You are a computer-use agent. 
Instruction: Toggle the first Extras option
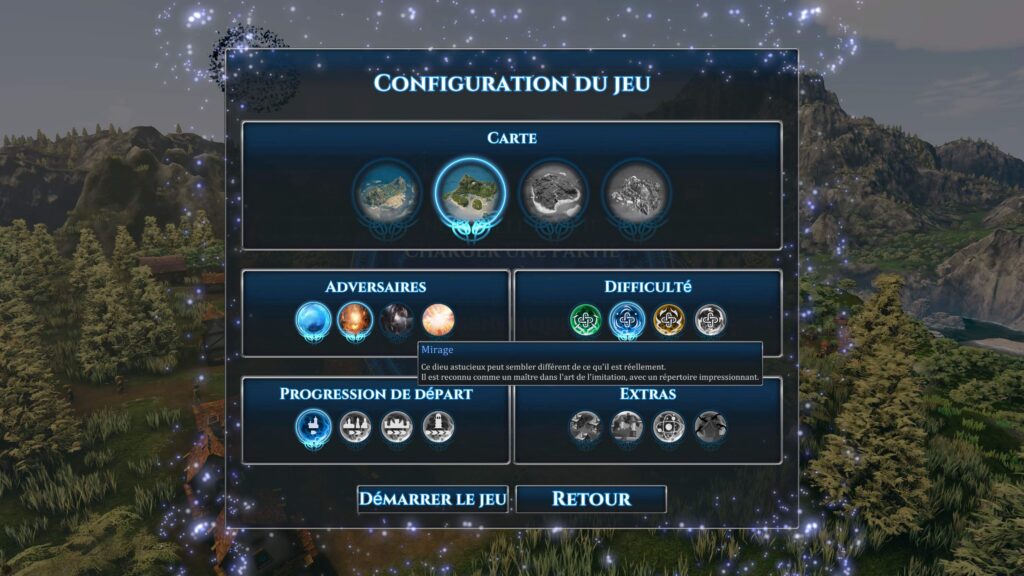coord(585,428)
